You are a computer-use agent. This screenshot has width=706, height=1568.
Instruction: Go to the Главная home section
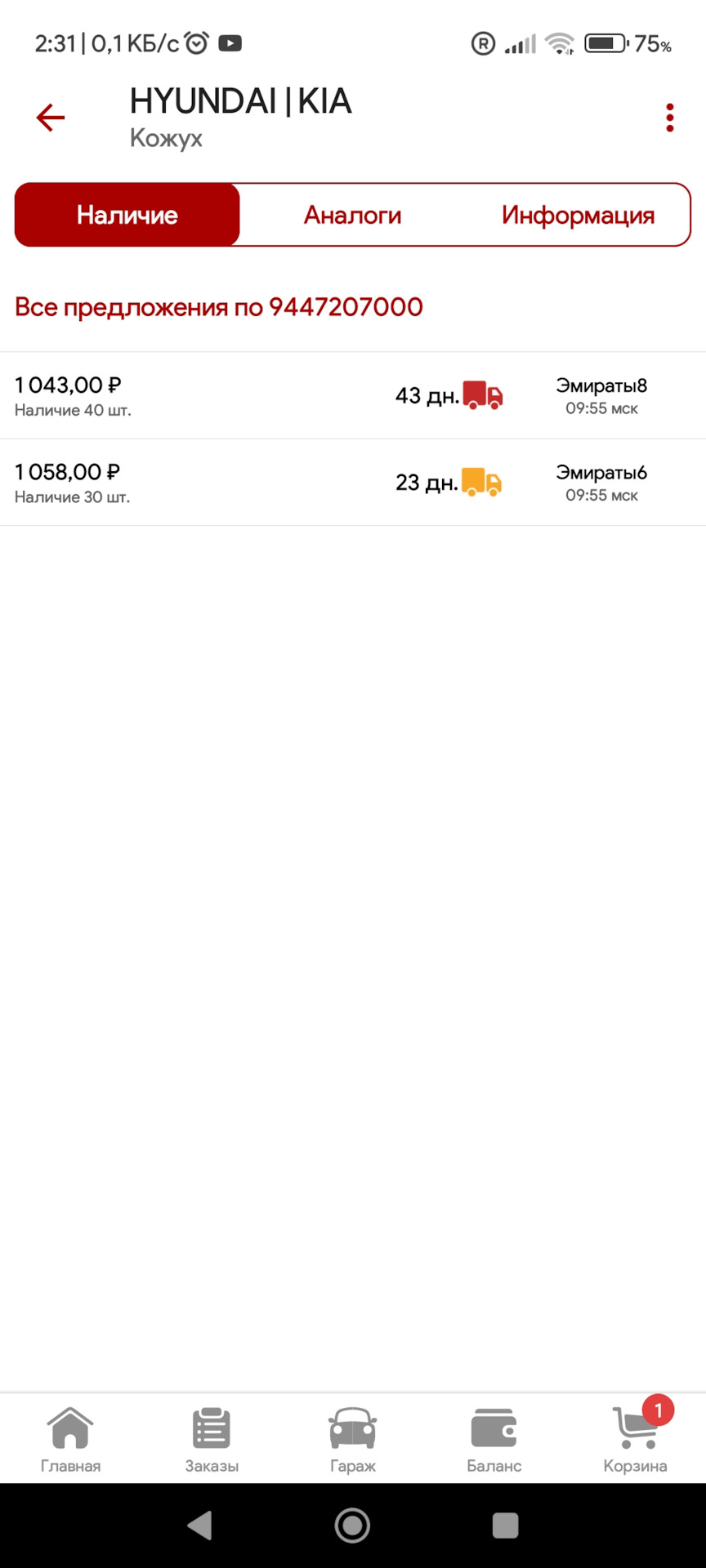pyautogui.click(x=70, y=1440)
